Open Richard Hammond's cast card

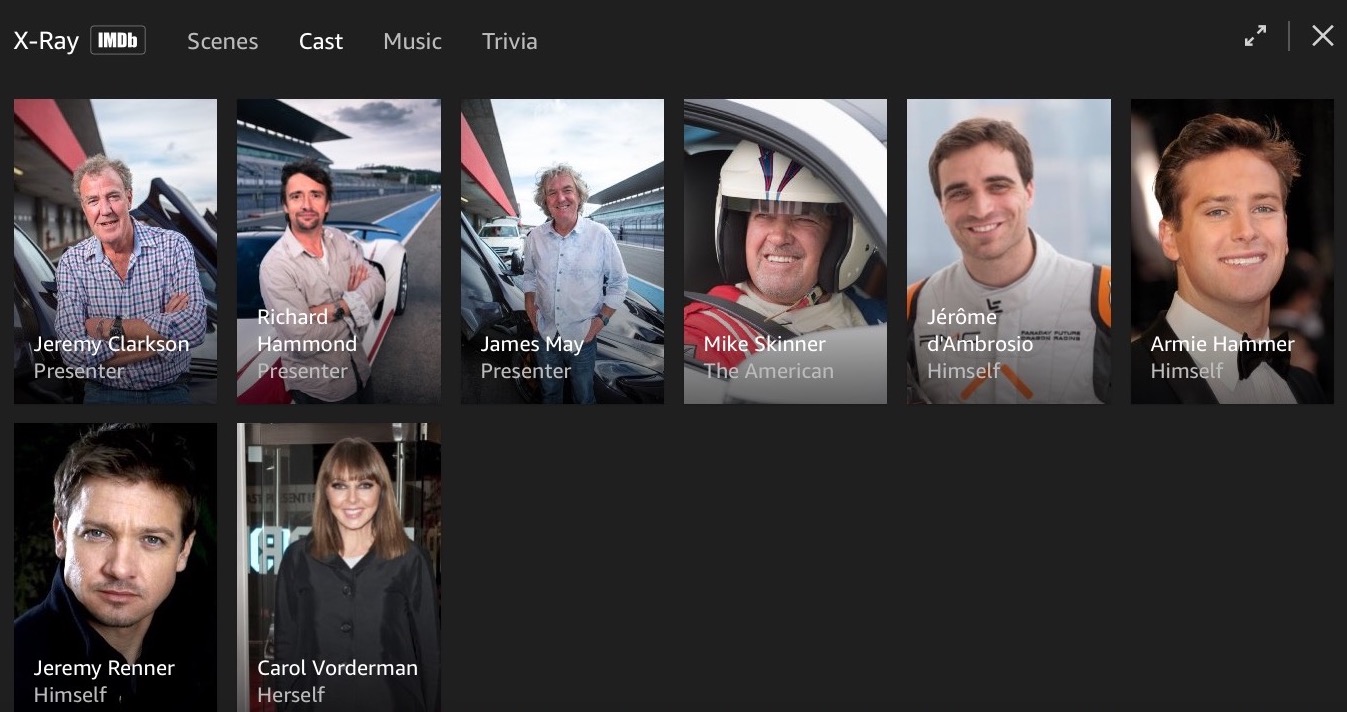[338, 251]
